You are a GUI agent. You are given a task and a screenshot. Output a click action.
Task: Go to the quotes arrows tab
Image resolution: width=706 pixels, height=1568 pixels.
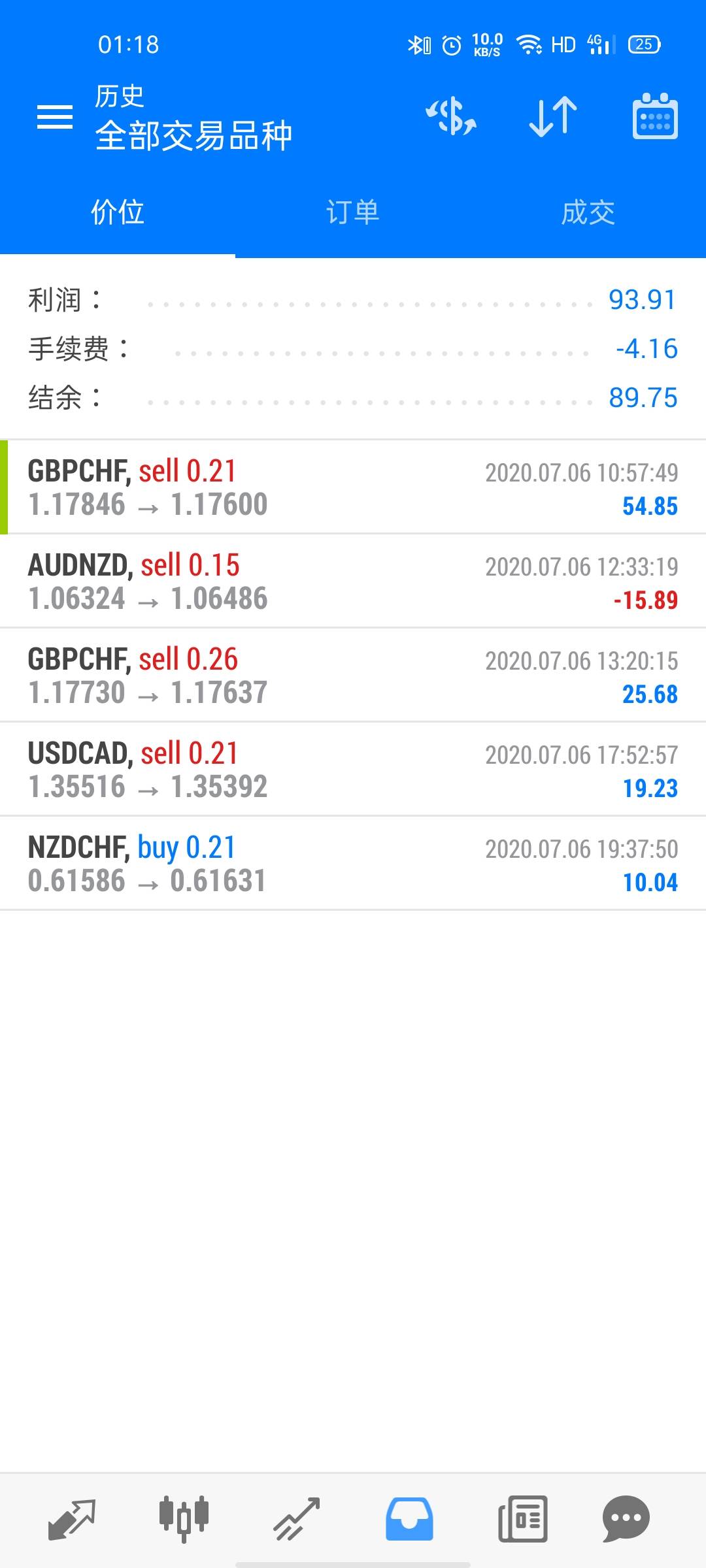coord(72,1519)
